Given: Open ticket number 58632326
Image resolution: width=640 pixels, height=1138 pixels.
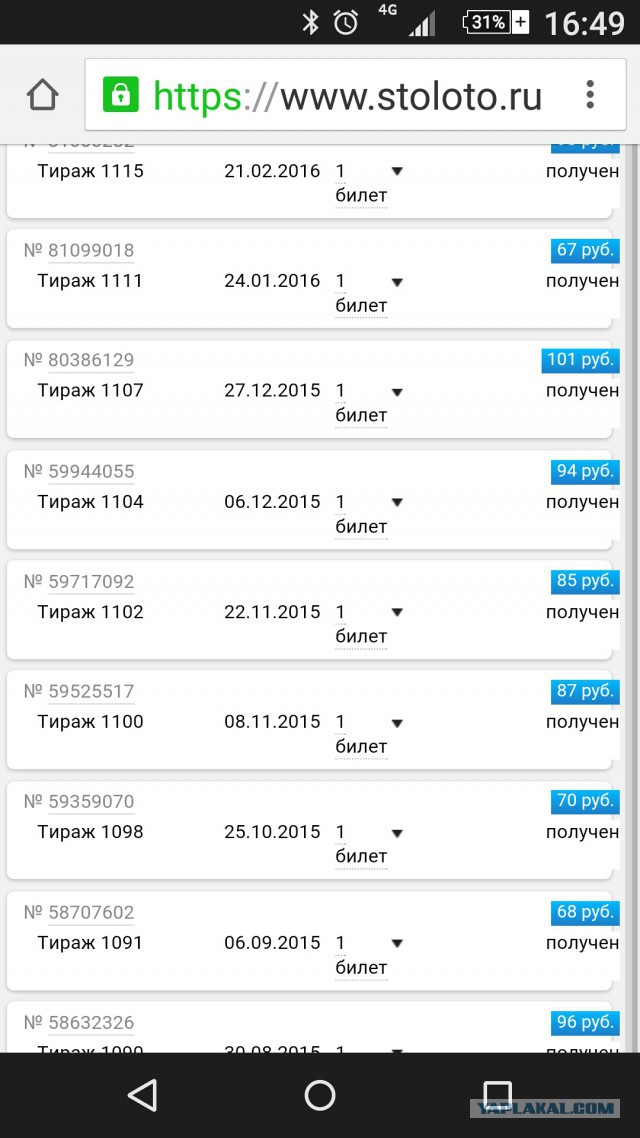Looking at the screenshot, I should tap(90, 1023).
